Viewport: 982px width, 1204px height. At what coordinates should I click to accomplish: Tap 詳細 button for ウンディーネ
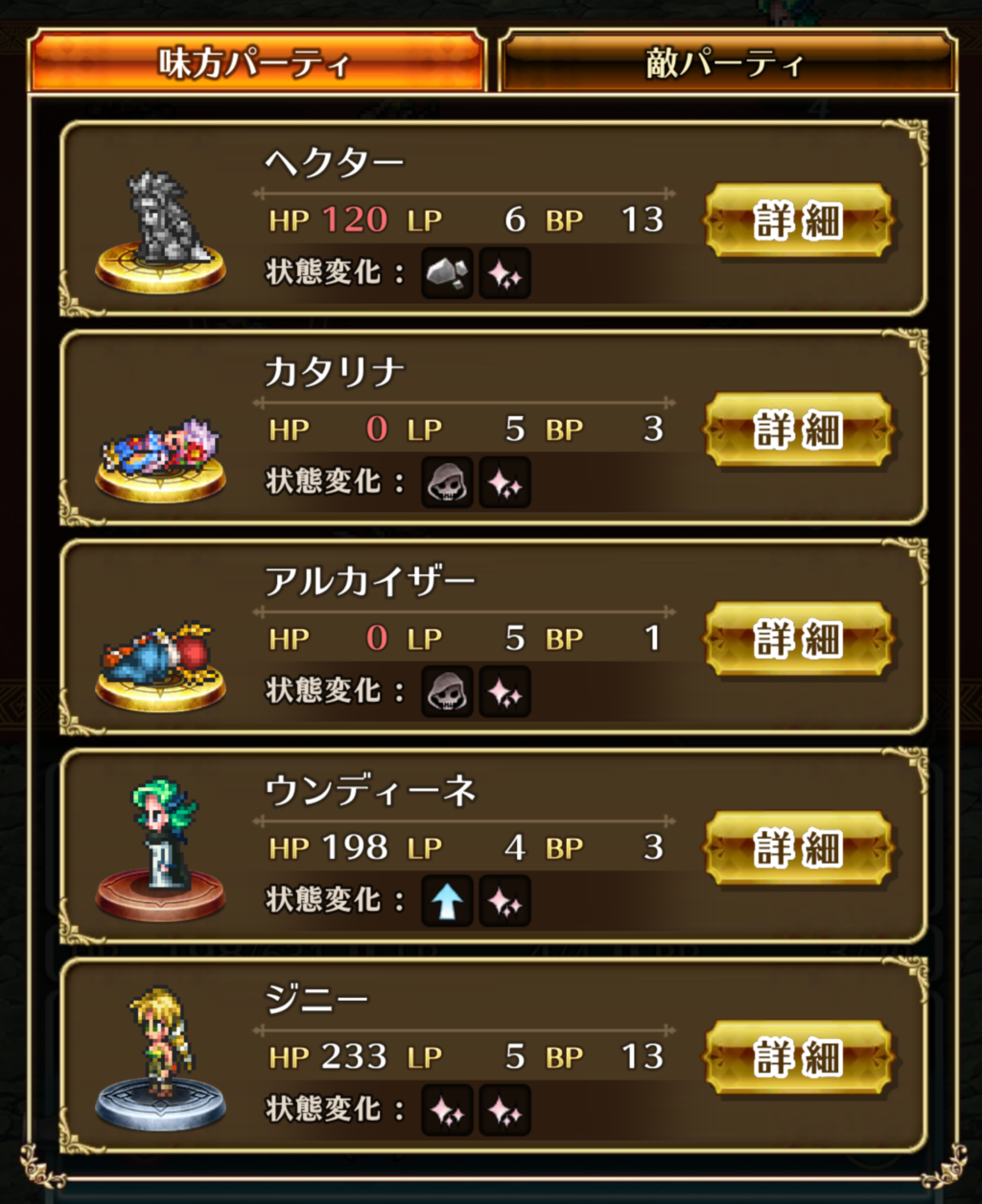click(x=798, y=847)
